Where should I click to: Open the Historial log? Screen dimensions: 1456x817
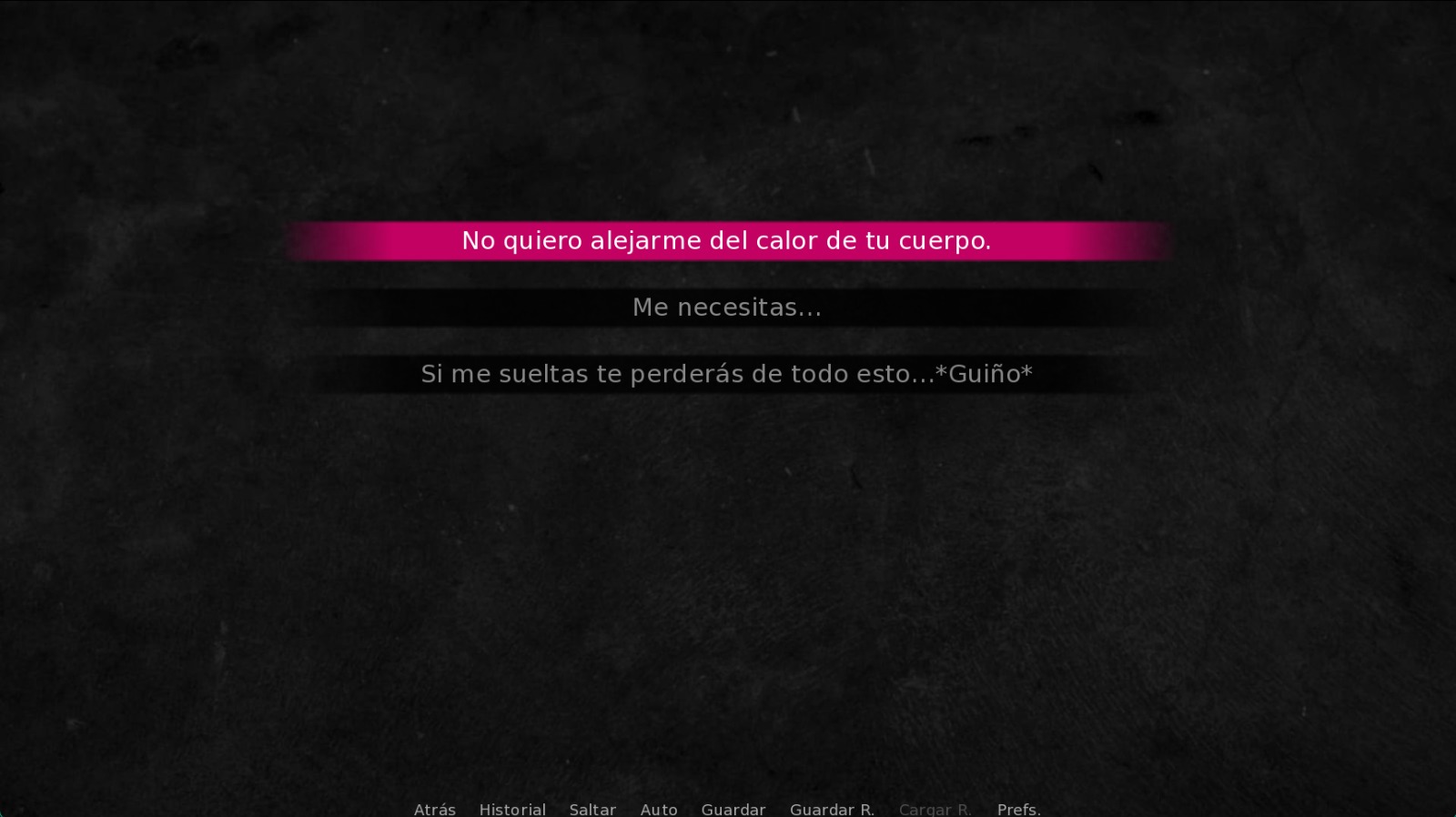(512, 809)
